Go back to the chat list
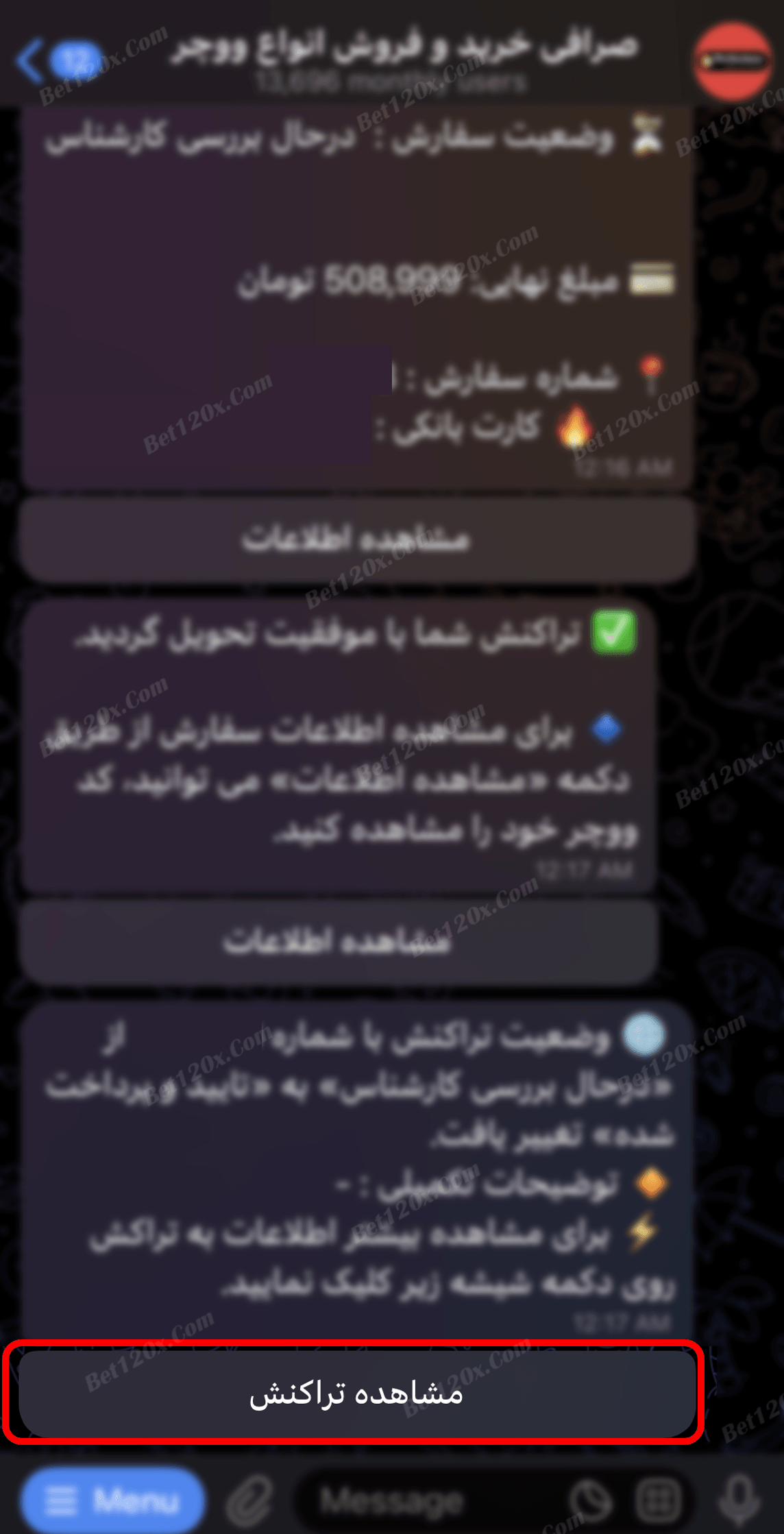The image size is (784, 1534). (x=31, y=62)
